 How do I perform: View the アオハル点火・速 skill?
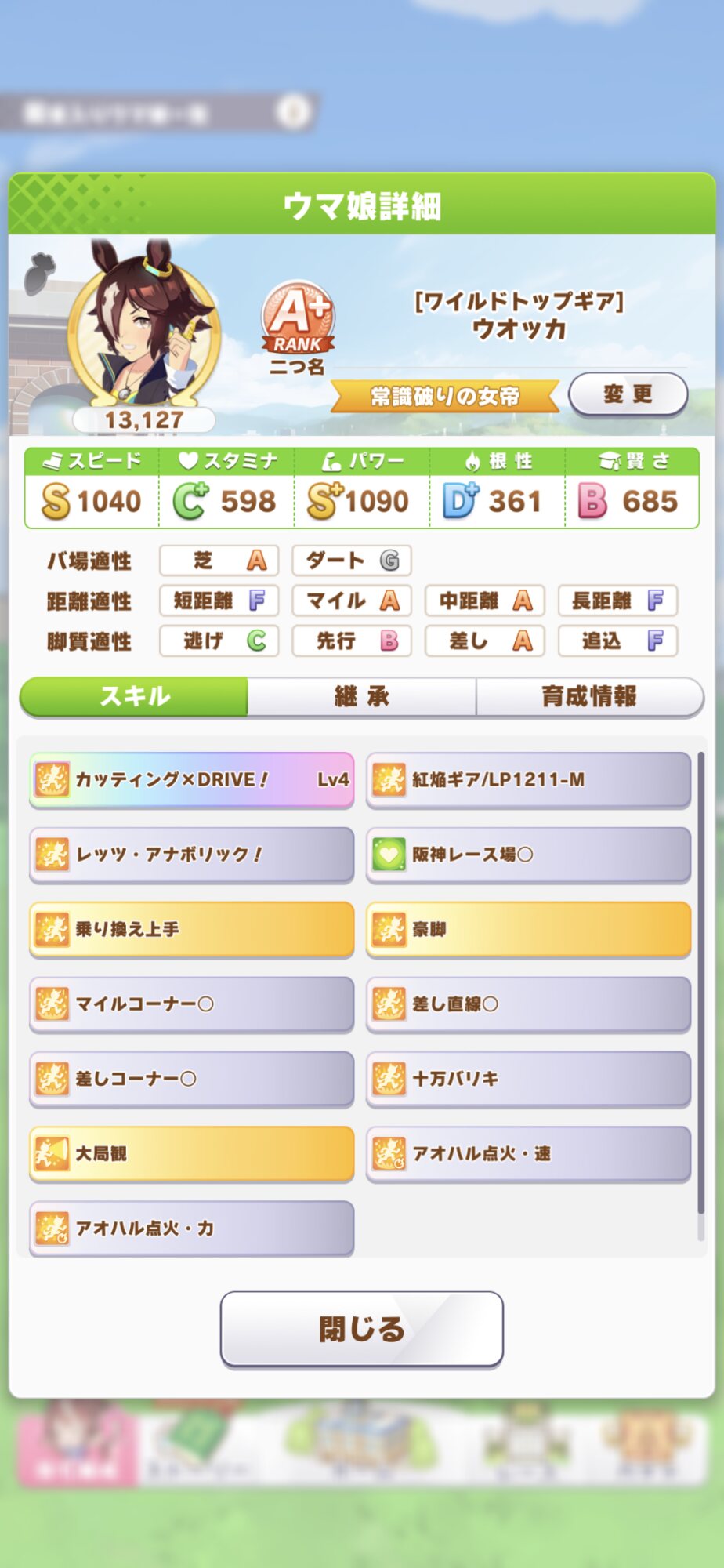[529, 1154]
